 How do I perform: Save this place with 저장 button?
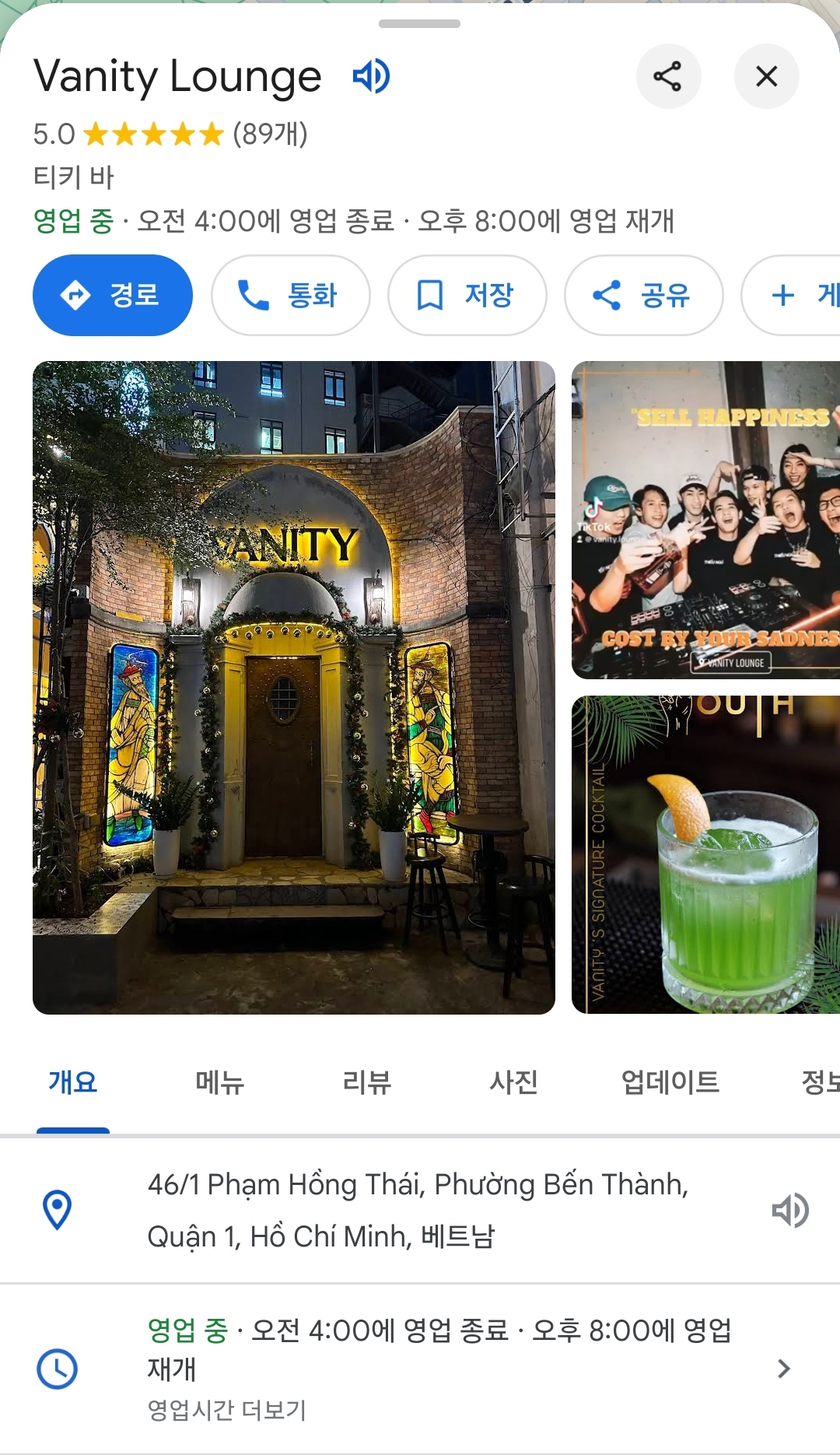(x=467, y=295)
